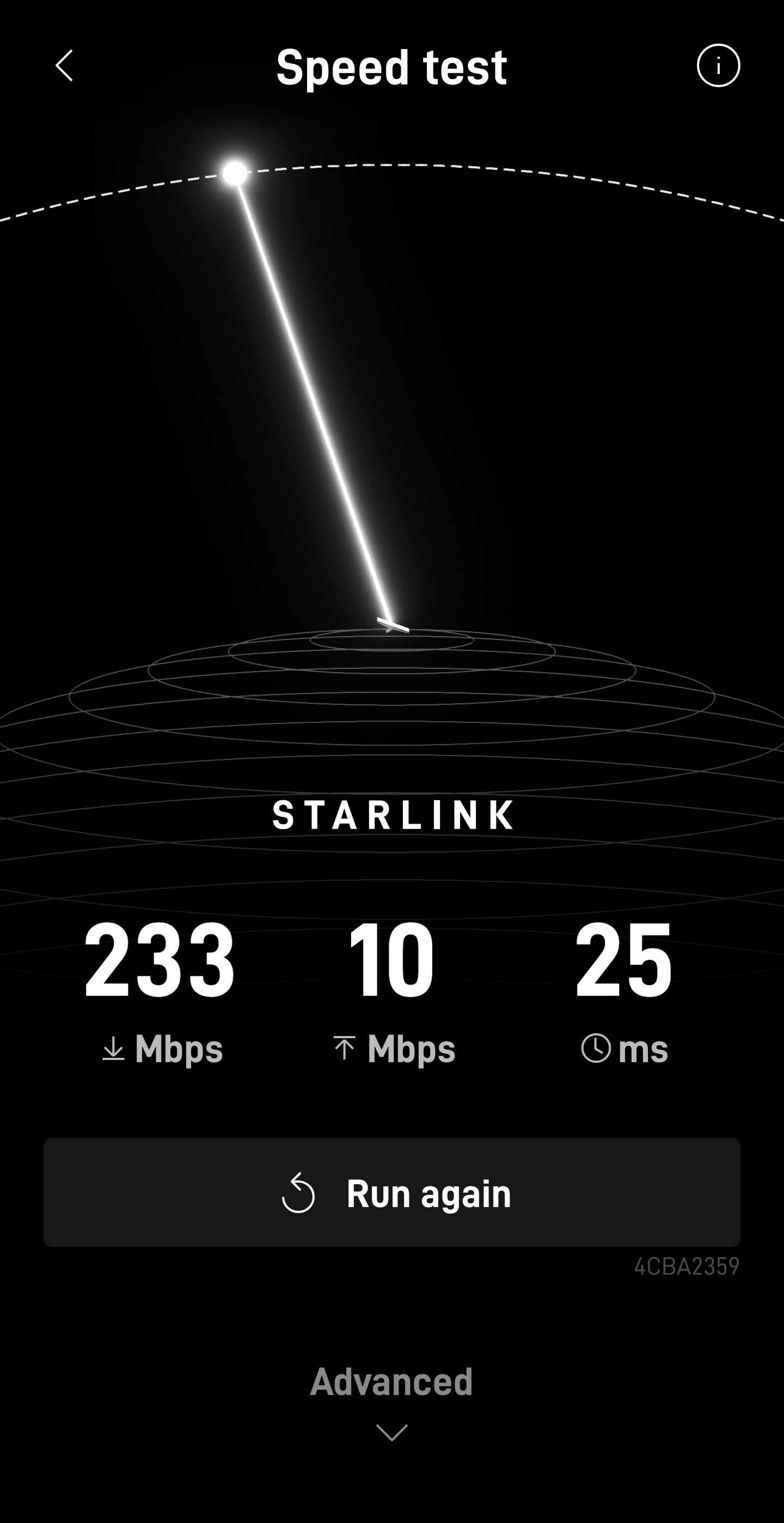Open the speed test info icon
The width and height of the screenshot is (784, 1523).
(718, 65)
